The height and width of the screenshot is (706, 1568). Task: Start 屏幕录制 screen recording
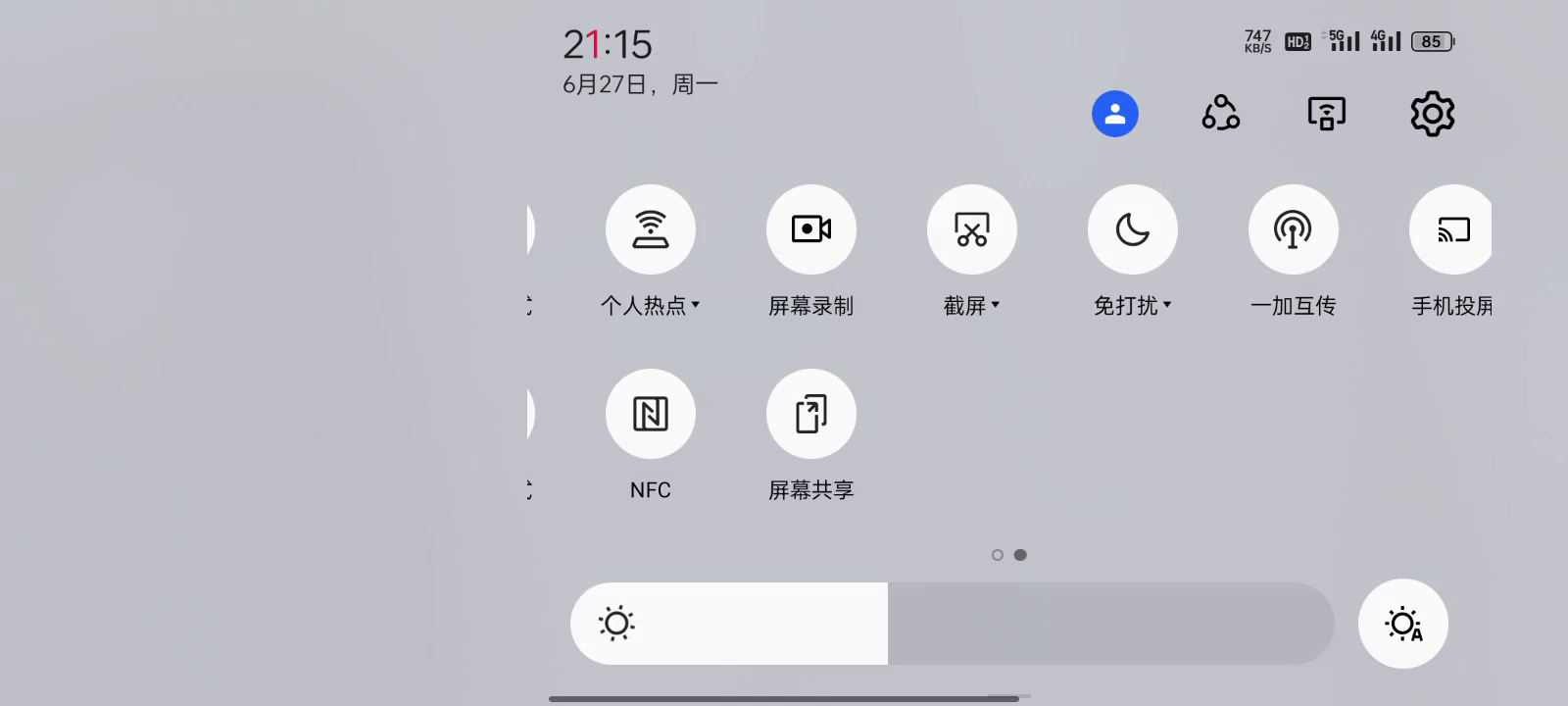[811, 229]
